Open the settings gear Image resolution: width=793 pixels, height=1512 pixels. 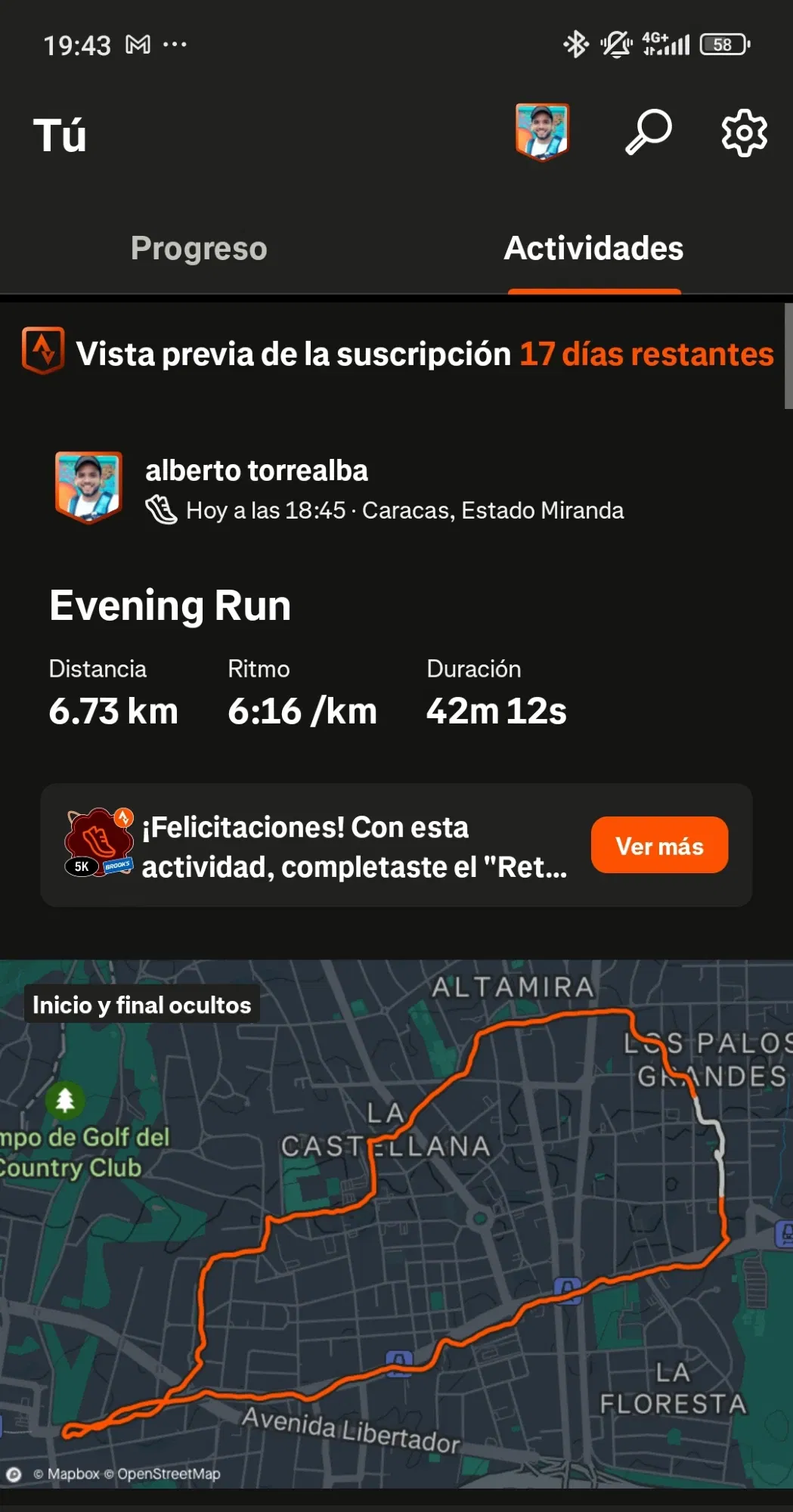(744, 133)
